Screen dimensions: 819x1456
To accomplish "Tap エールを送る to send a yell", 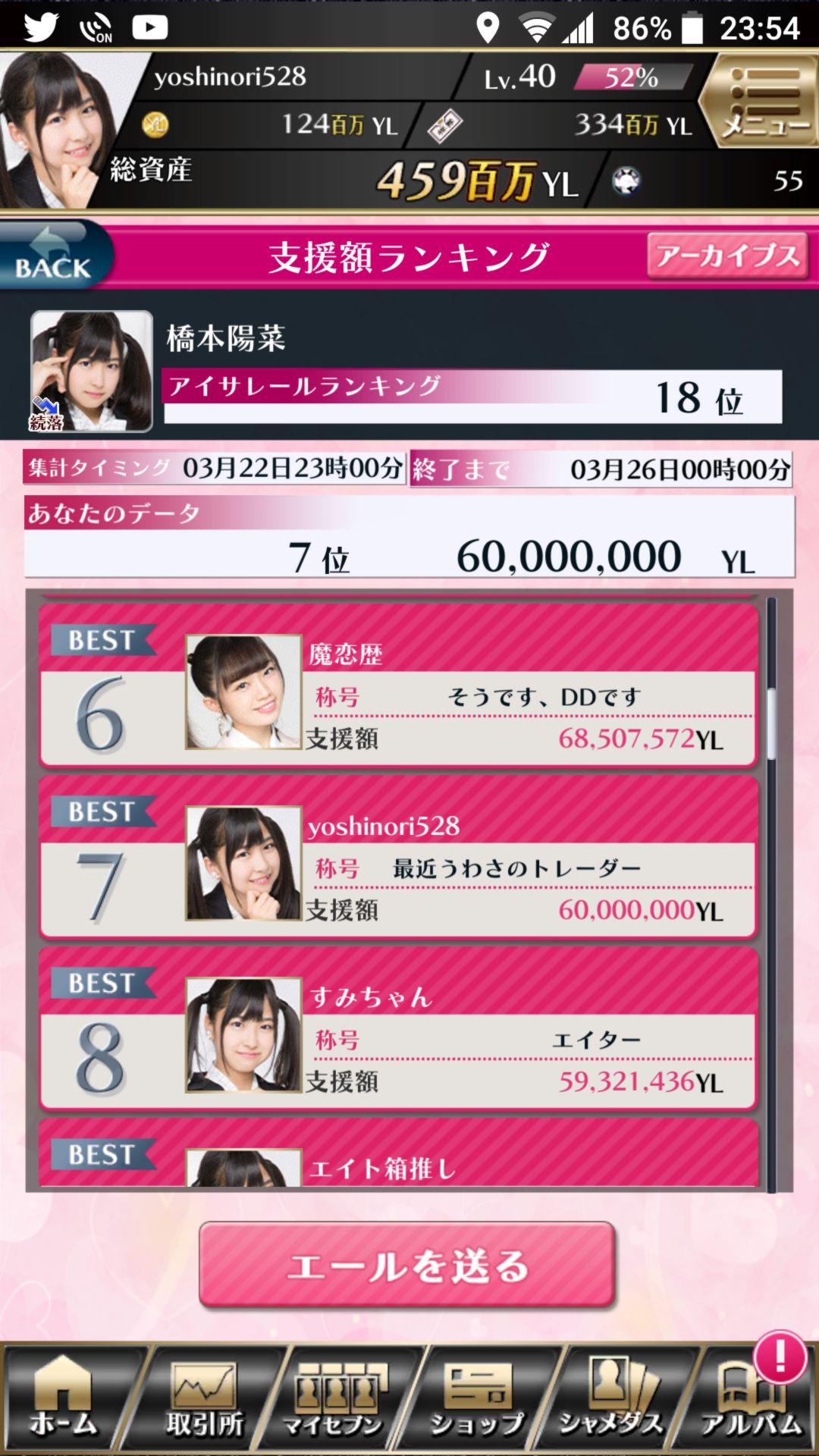I will pos(407,1265).
